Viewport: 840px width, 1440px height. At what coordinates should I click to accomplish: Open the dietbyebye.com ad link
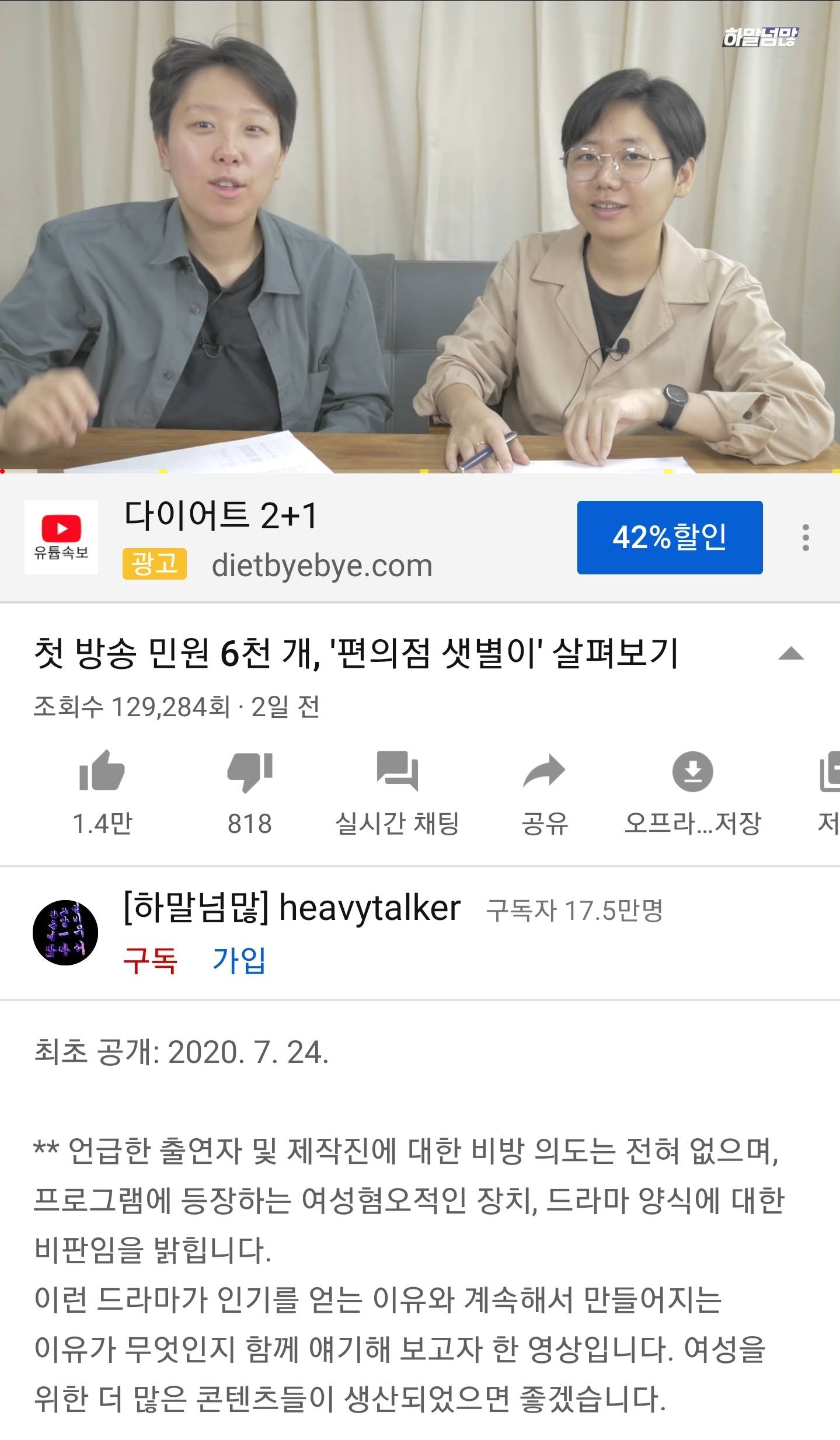[322, 565]
